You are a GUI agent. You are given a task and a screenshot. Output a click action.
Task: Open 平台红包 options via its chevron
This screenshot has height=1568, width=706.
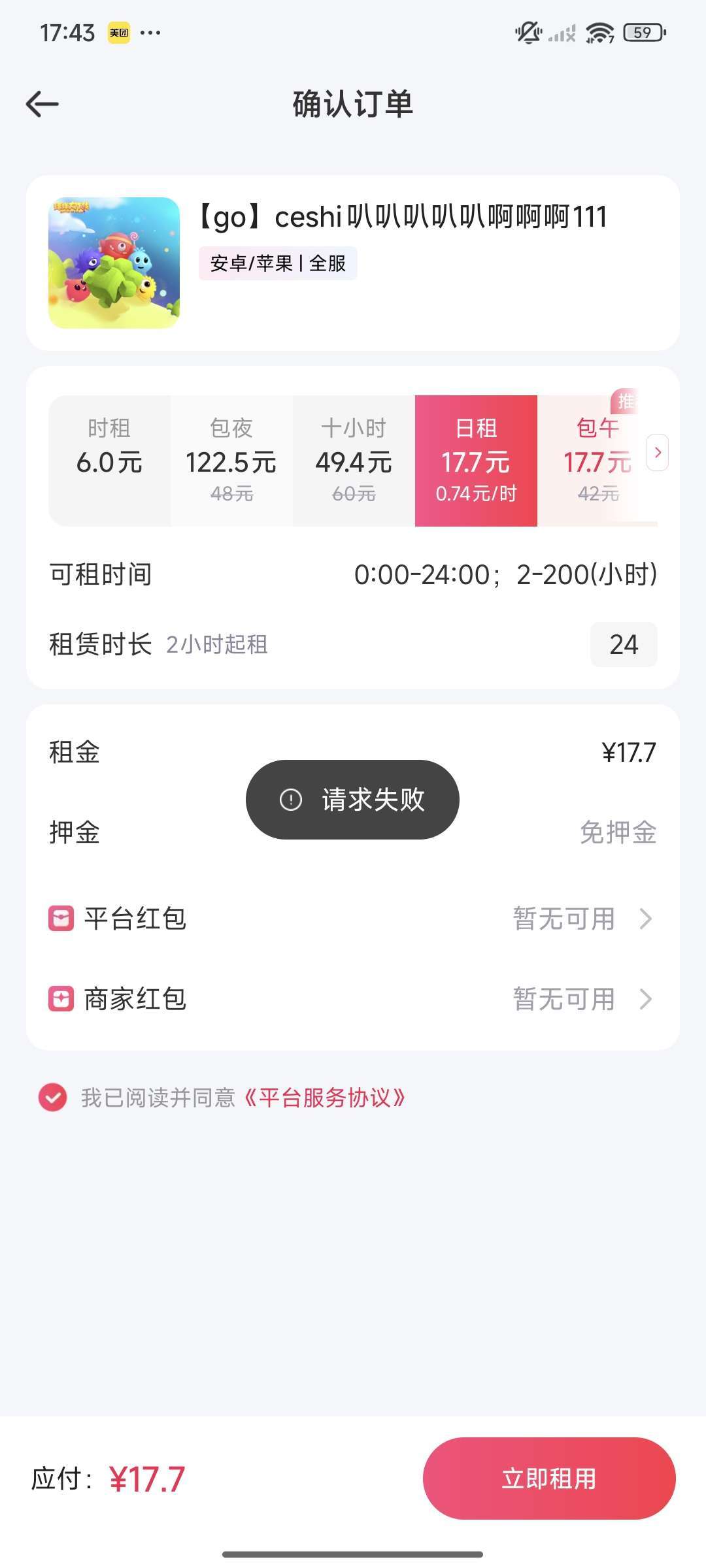(646, 919)
